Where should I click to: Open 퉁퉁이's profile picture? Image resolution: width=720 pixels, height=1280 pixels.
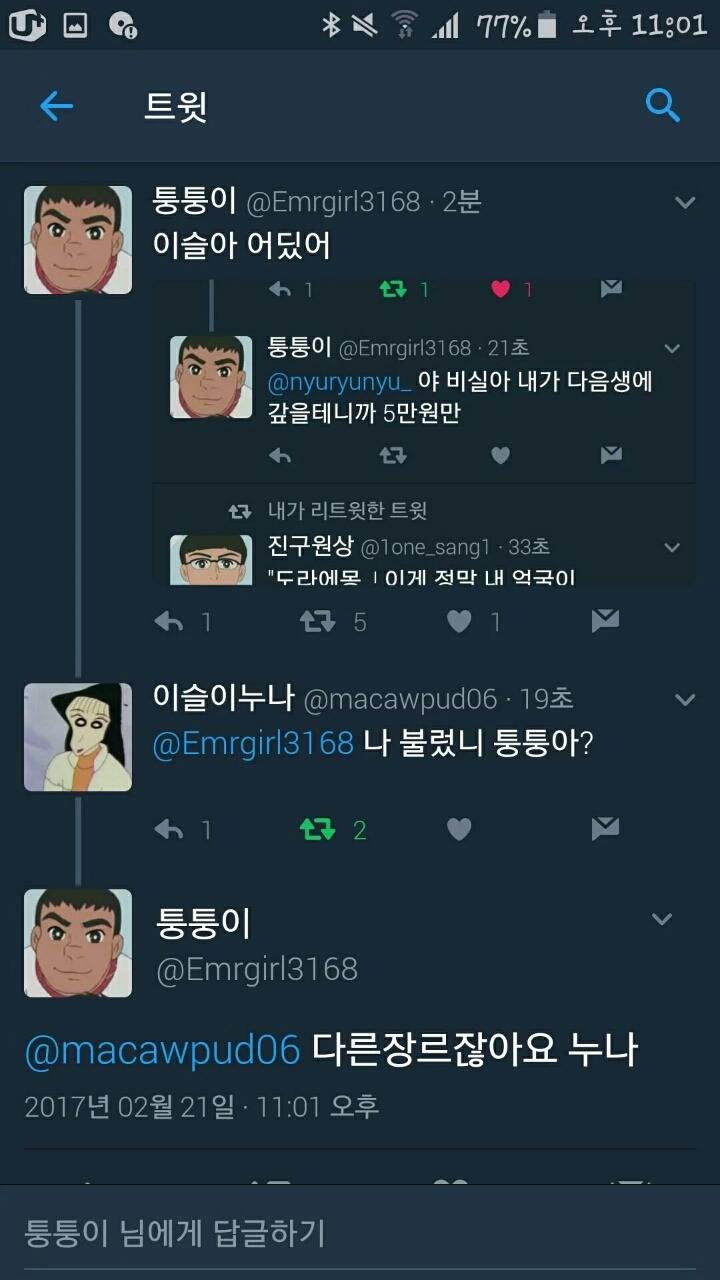click(x=77, y=238)
